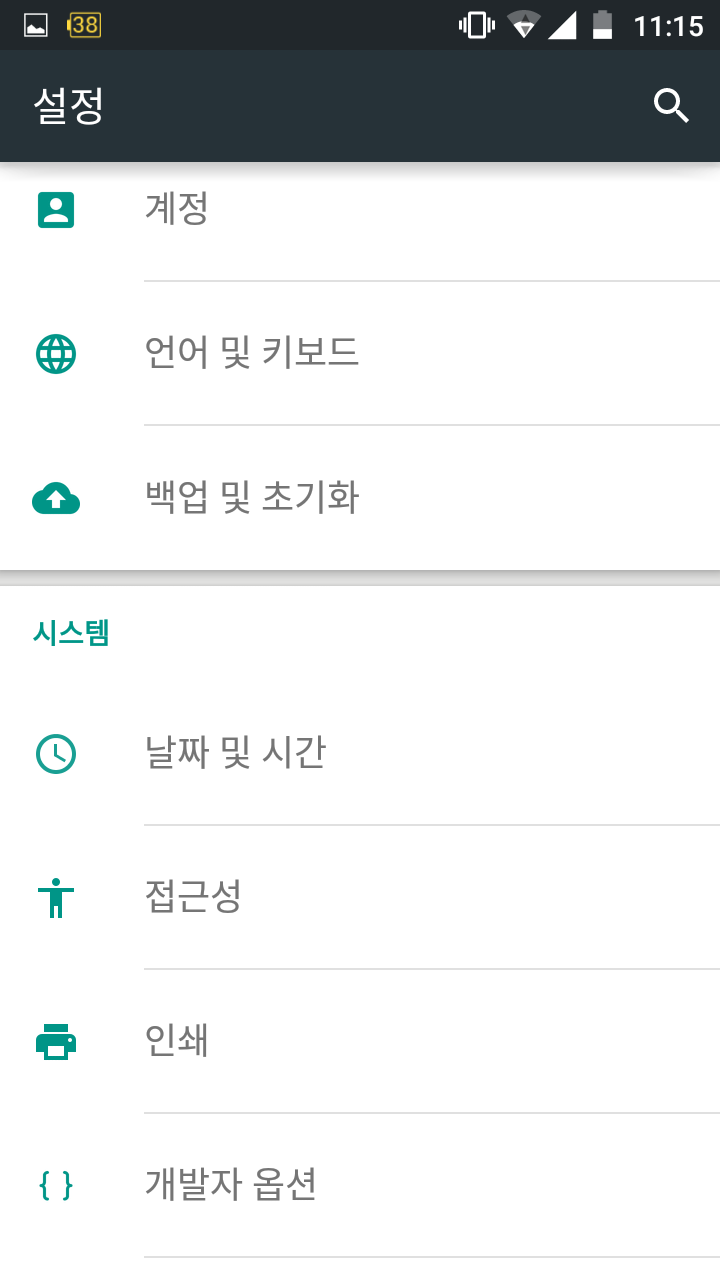Image resolution: width=720 pixels, height=1280 pixels.
Task: Open 백업 및 초기화 settings
Action: coord(360,497)
